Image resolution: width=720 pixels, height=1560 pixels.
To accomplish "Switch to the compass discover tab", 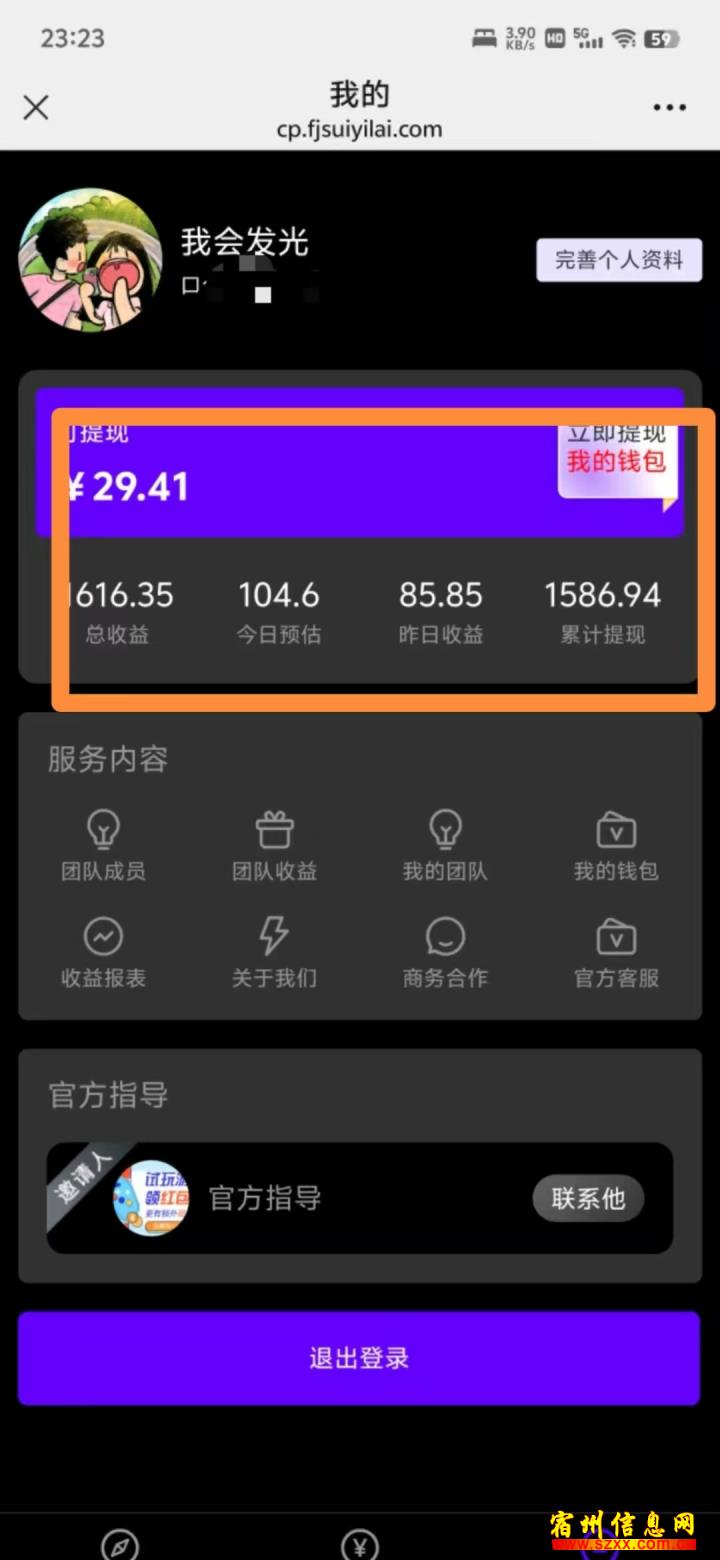I will [x=120, y=1544].
